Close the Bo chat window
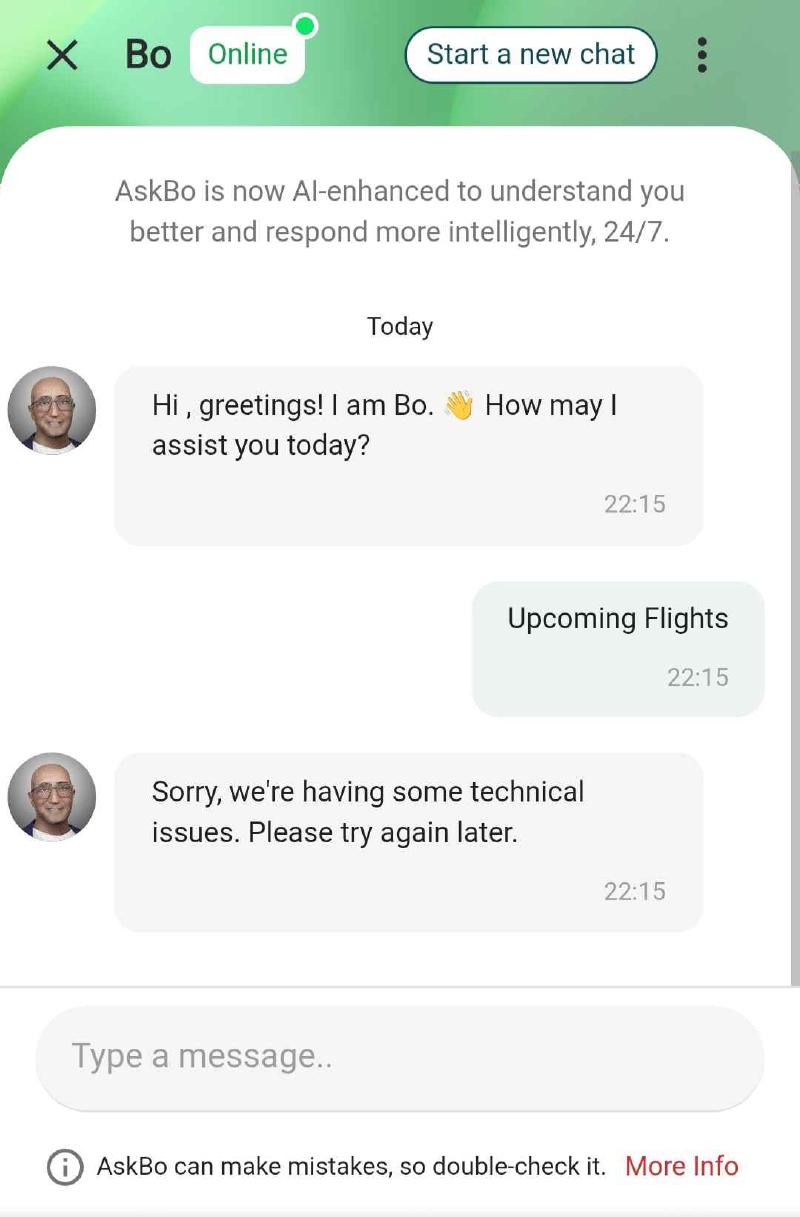This screenshot has height=1217, width=800. (62, 55)
